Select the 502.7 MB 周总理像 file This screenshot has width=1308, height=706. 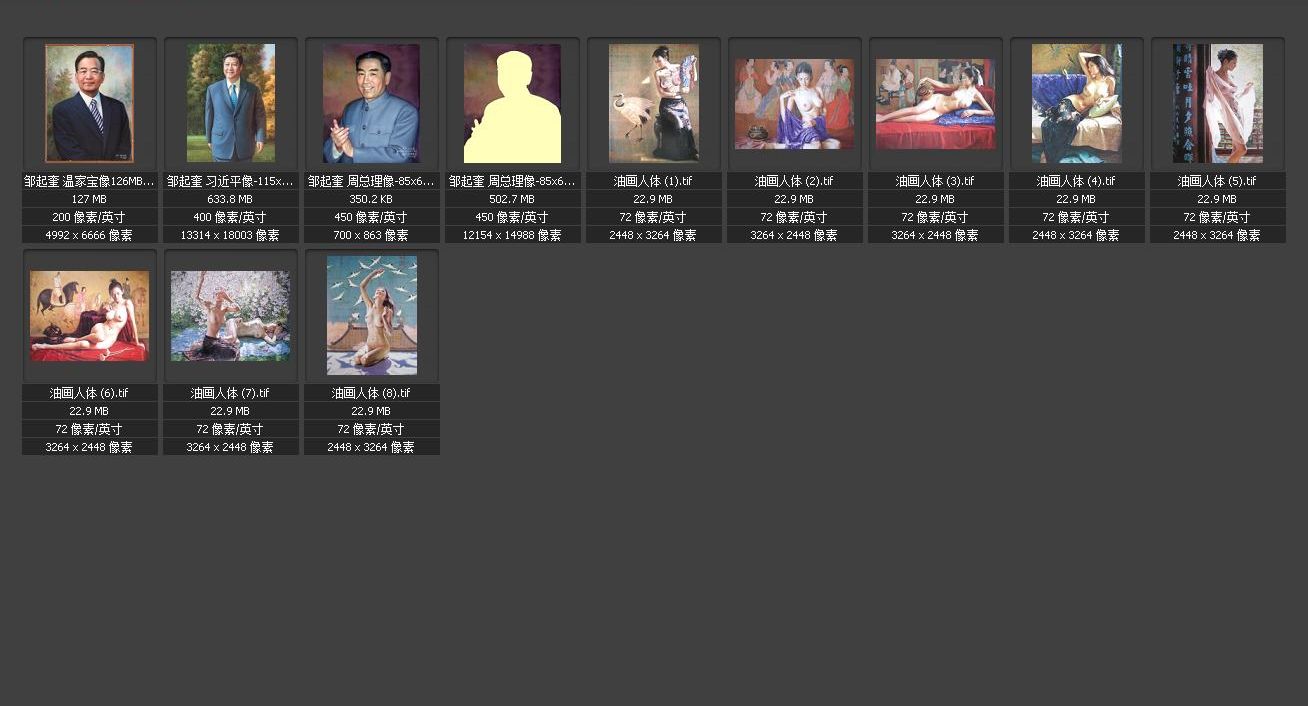[x=512, y=103]
